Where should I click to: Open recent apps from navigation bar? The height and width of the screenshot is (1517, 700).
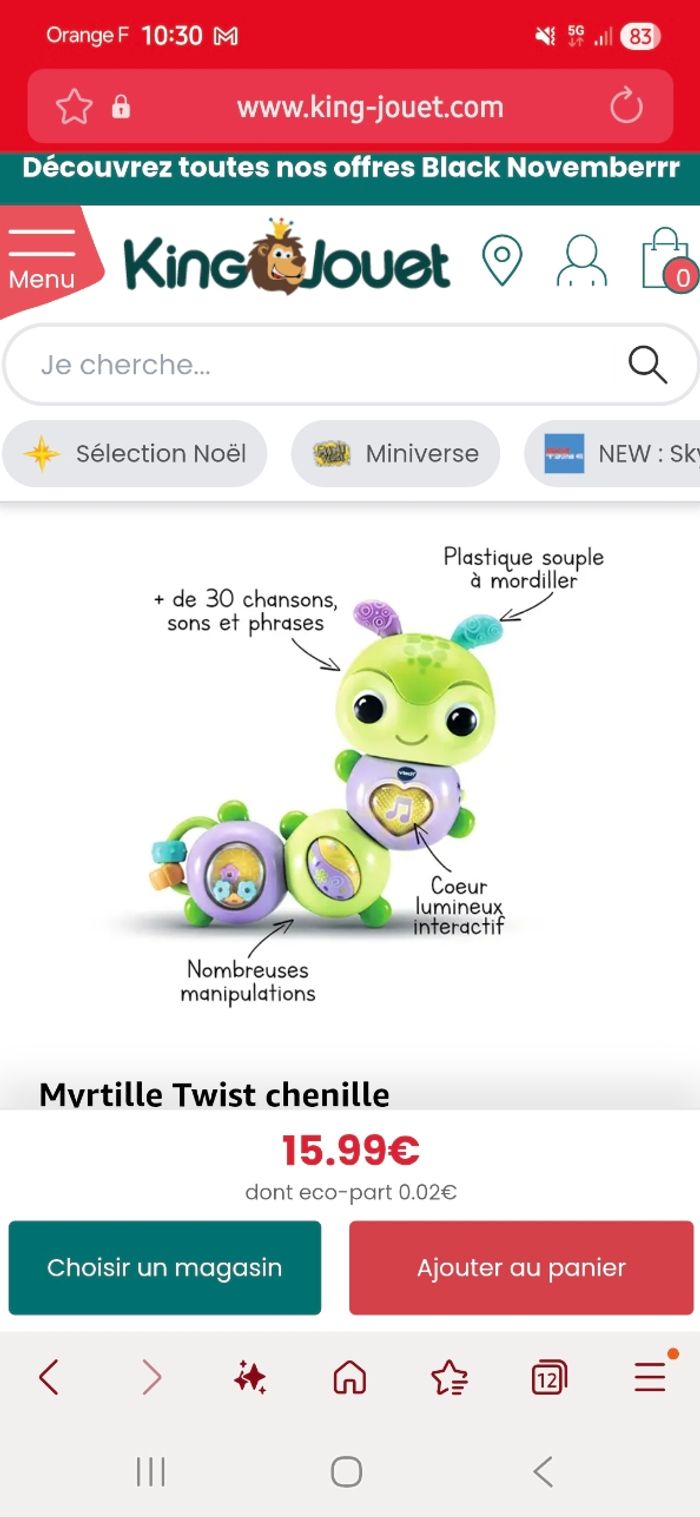pos(151,1471)
